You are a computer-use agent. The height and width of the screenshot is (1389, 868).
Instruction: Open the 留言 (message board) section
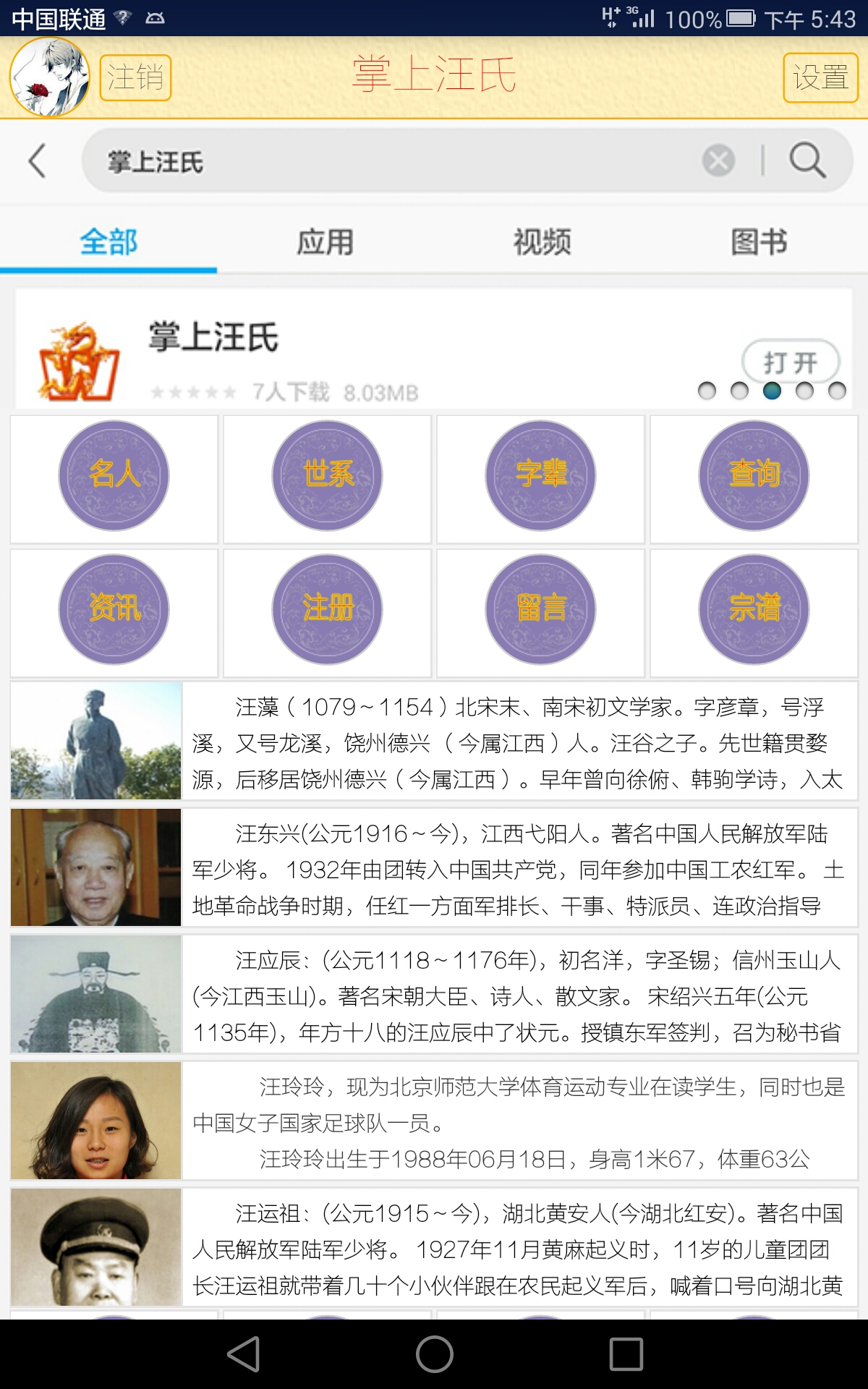(x=540, y=611)
